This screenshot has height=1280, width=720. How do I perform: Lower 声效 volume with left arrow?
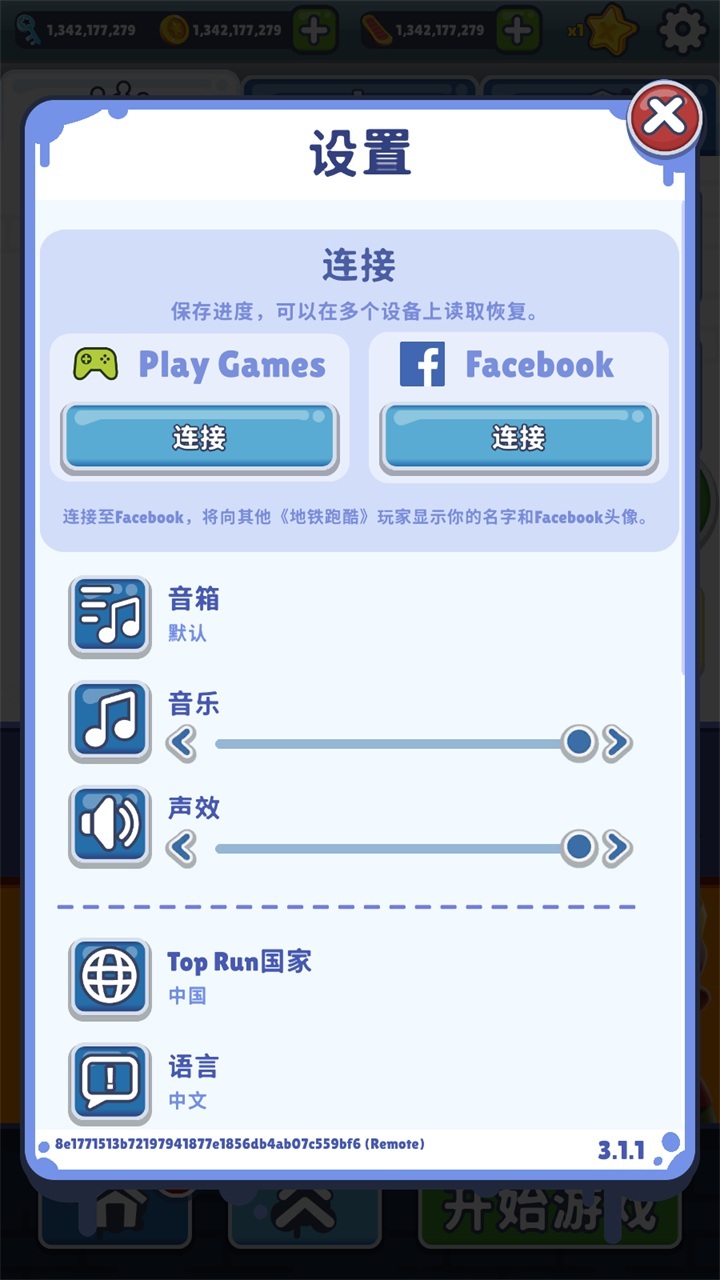(x=182, y=848)
